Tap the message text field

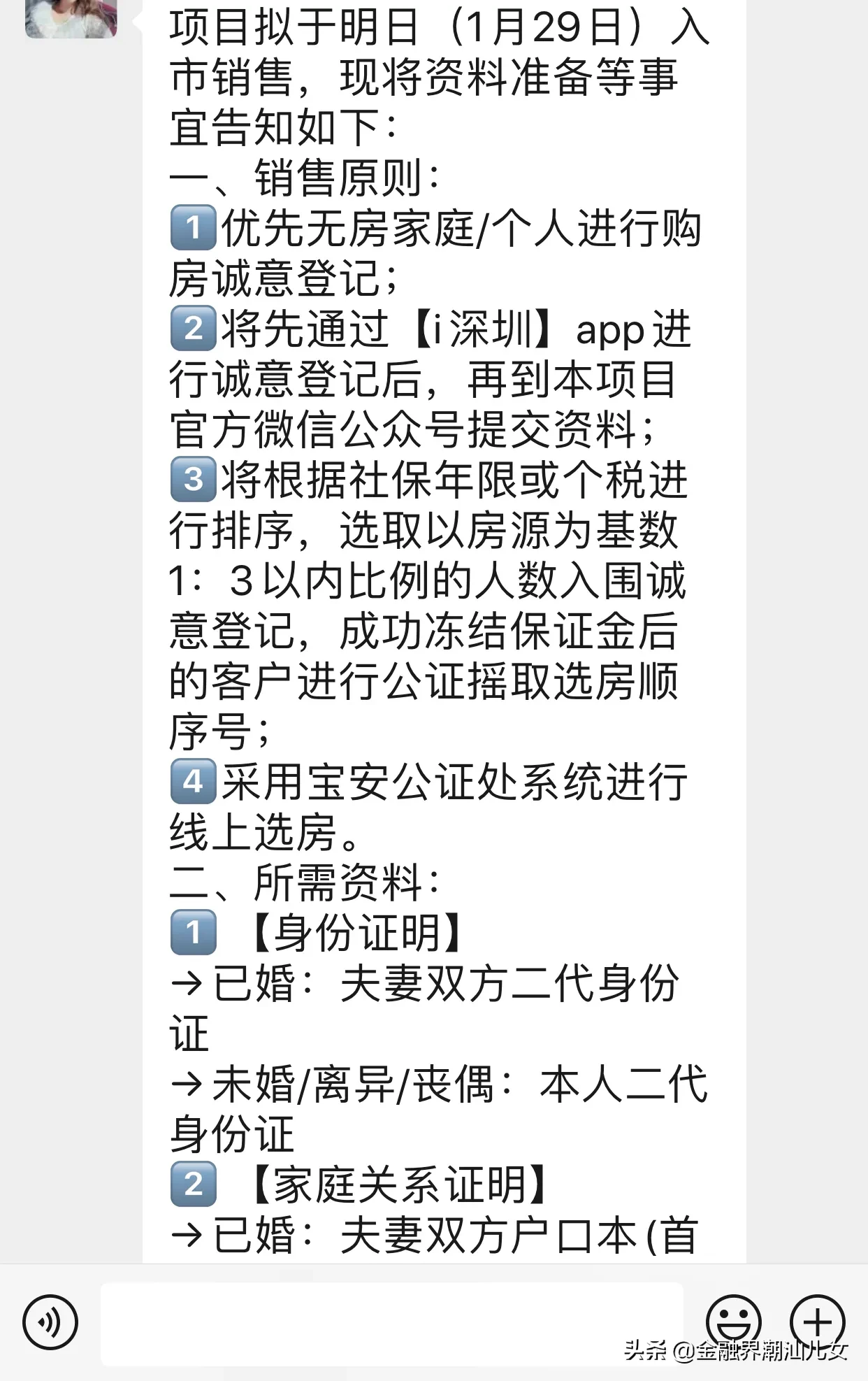tap(391, 1323)
